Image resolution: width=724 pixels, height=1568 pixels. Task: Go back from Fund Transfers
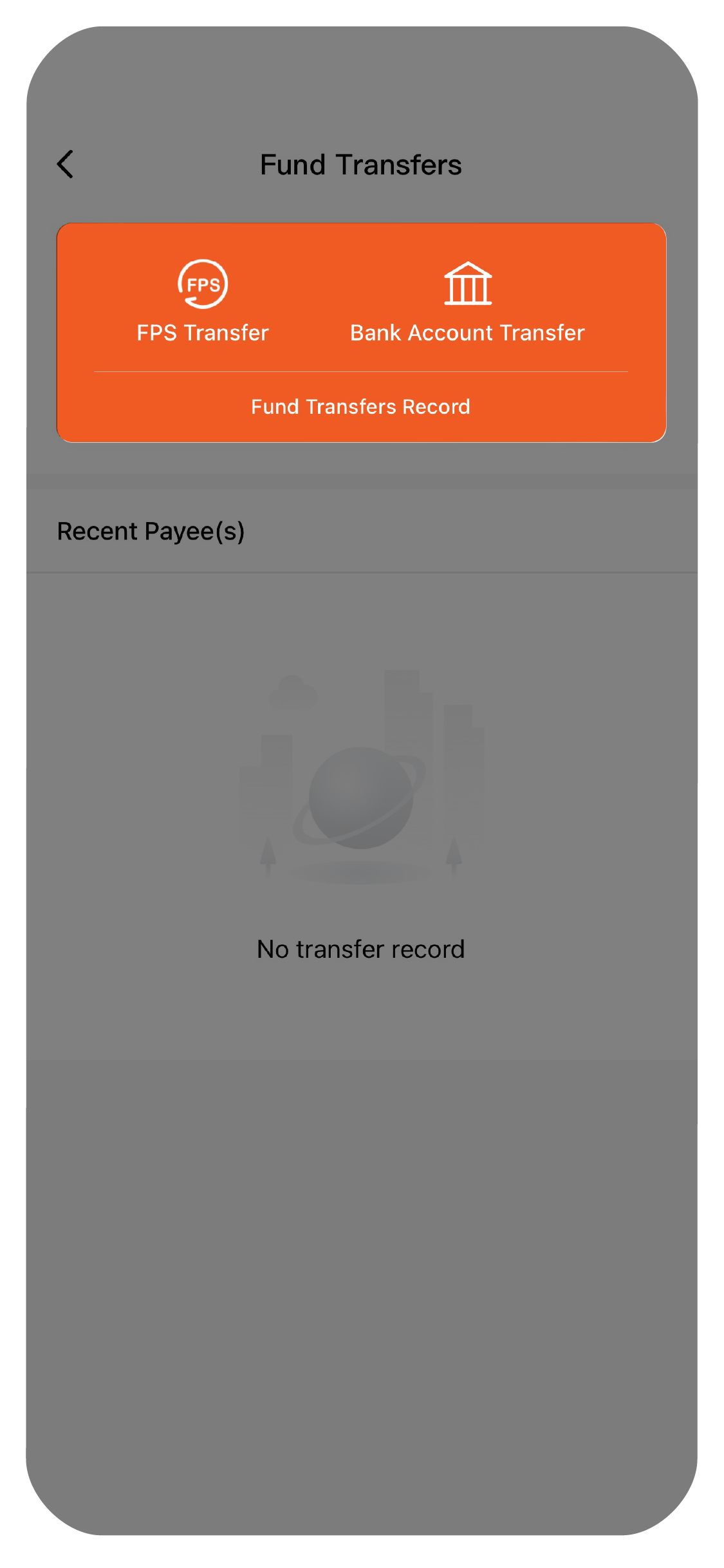click(66, 165)
